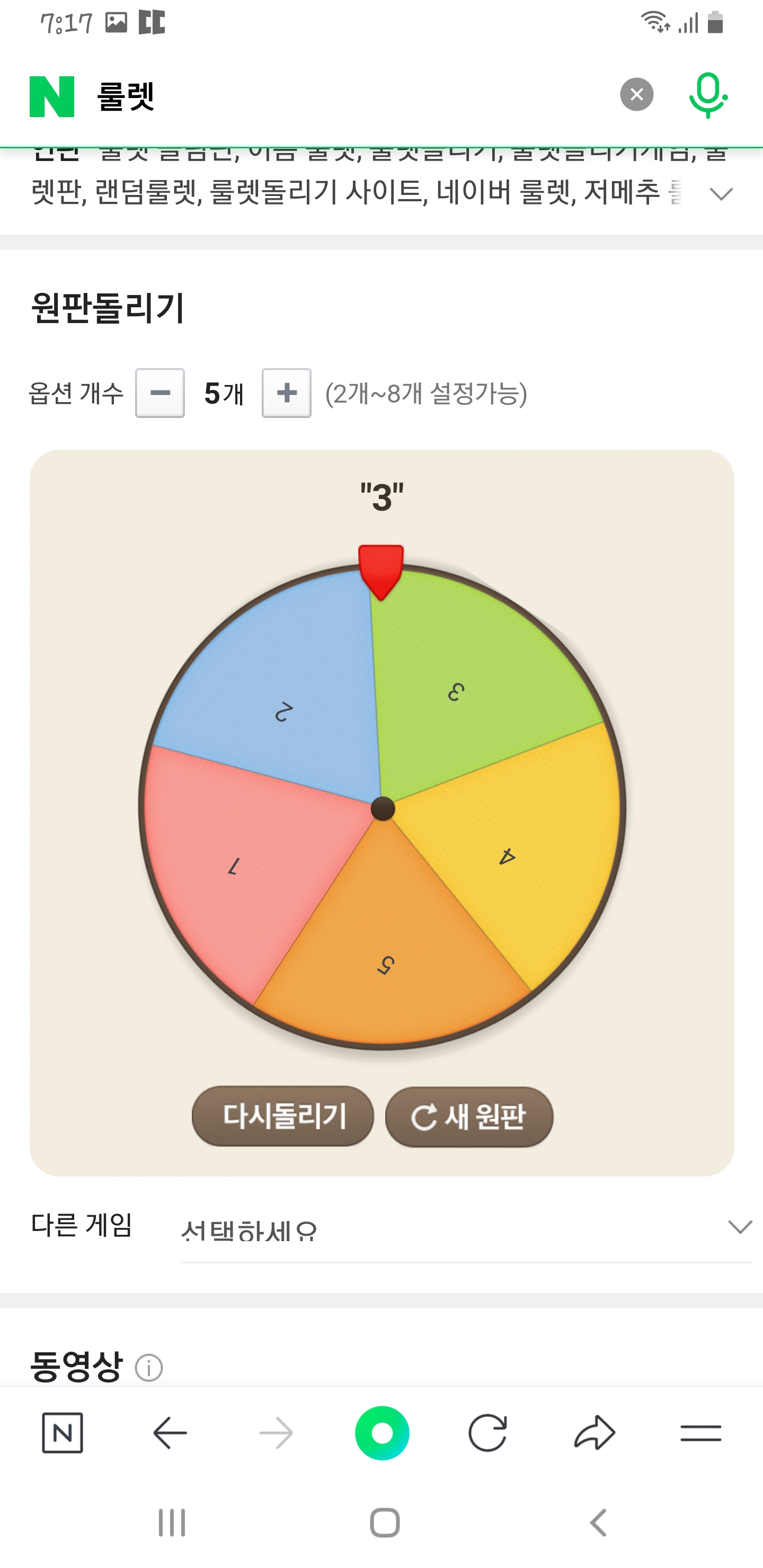This screenshot has width=763, height=1568.
Task: Open recent apps
Action: click(172, 1523)
